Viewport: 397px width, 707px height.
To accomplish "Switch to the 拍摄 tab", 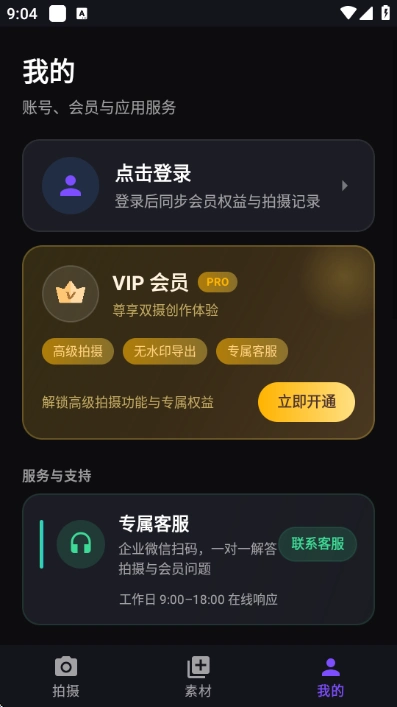I will click(x=66, y=676).
